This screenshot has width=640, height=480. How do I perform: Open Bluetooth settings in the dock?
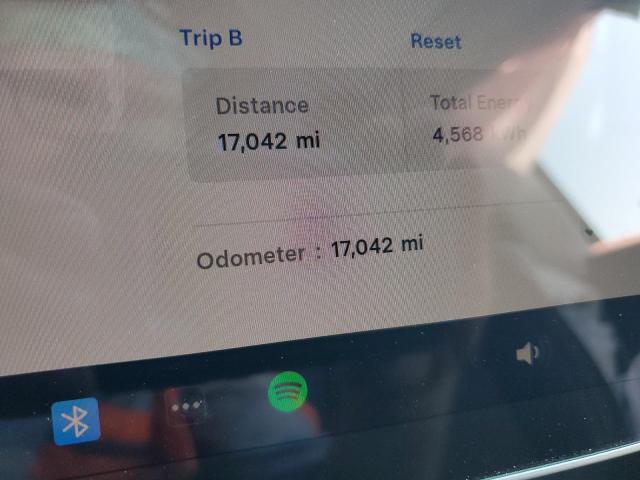[76, 421]
